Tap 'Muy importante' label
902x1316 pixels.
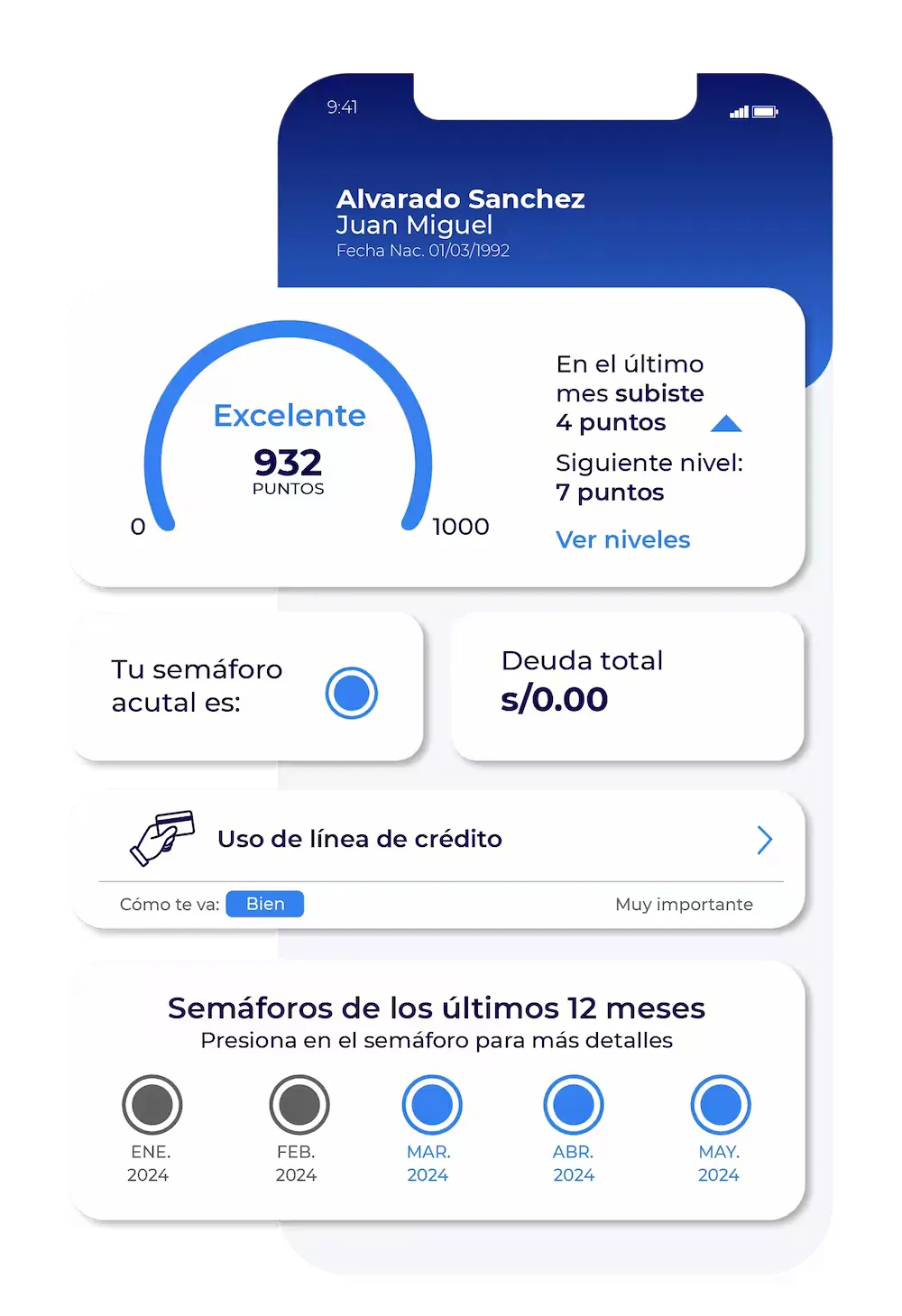[685, 904]
